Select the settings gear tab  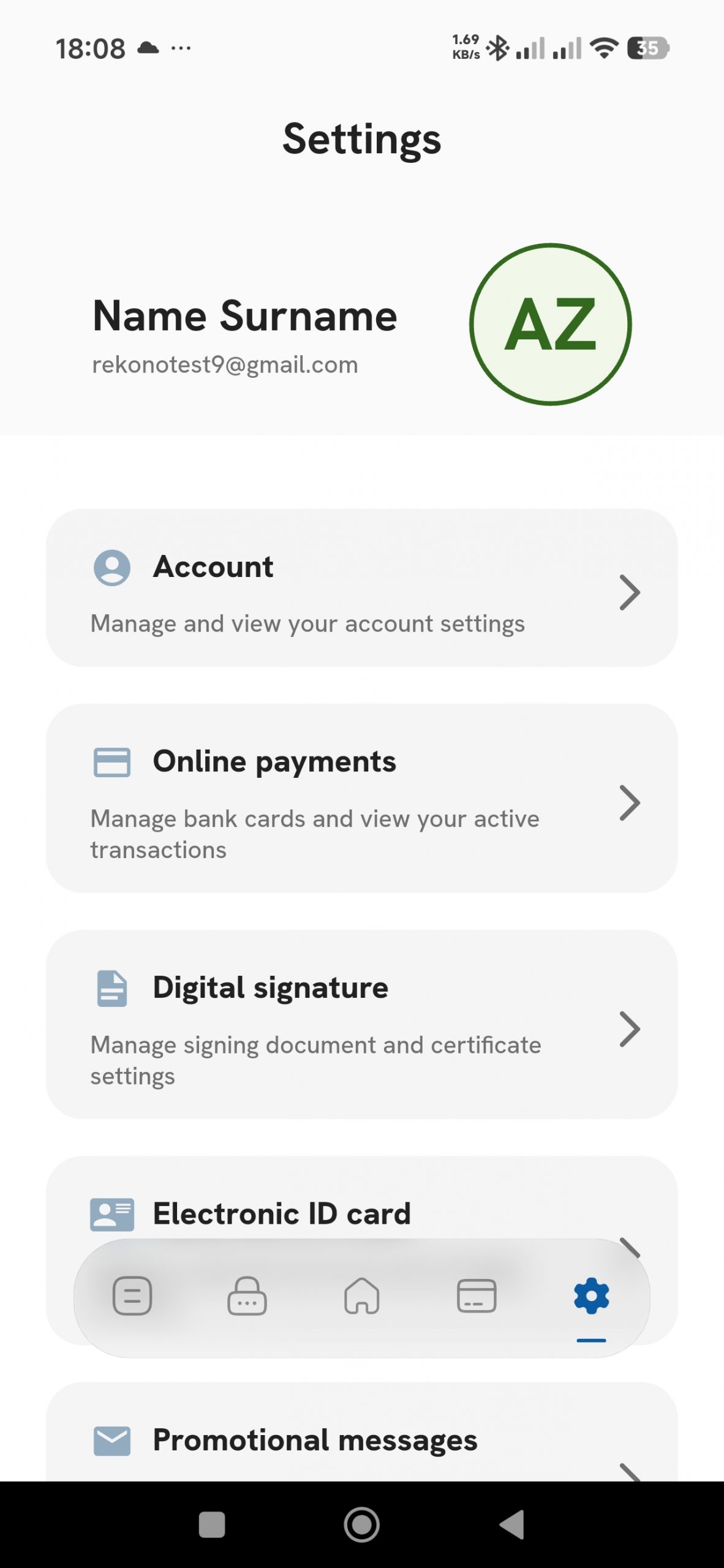tap(591, 1295)
